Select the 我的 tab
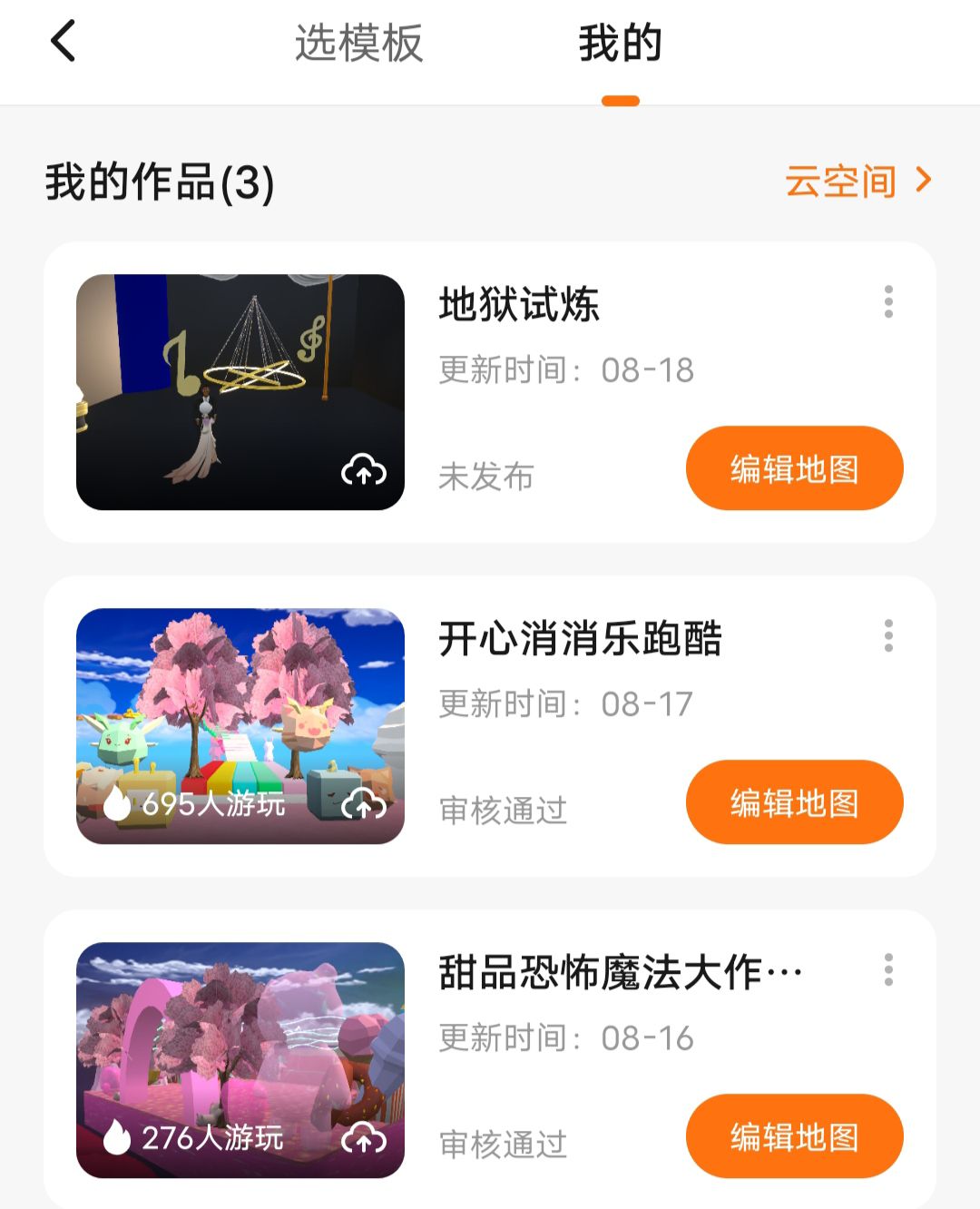 click(620, 44)
